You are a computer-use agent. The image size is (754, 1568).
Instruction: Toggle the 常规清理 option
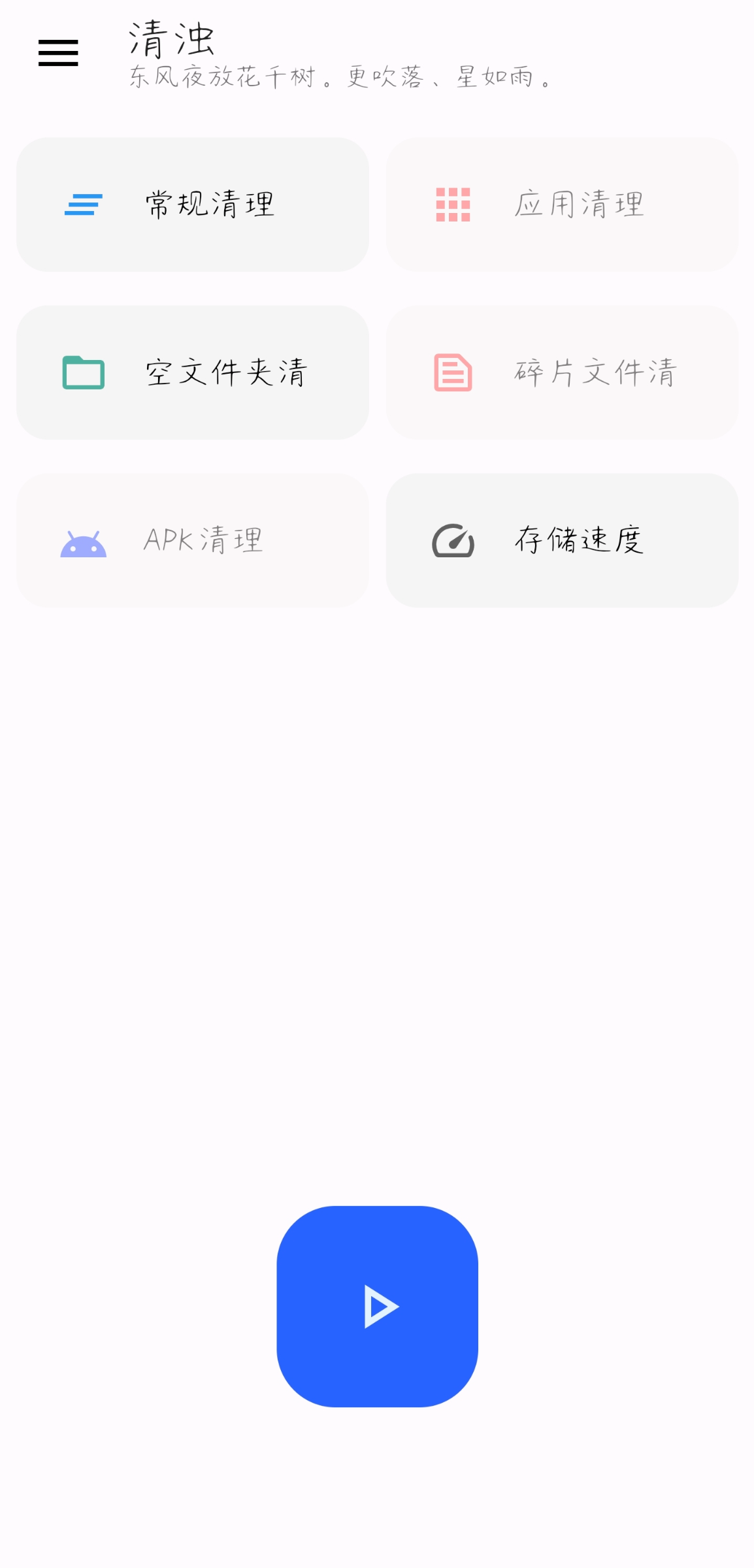coord(193,204)
